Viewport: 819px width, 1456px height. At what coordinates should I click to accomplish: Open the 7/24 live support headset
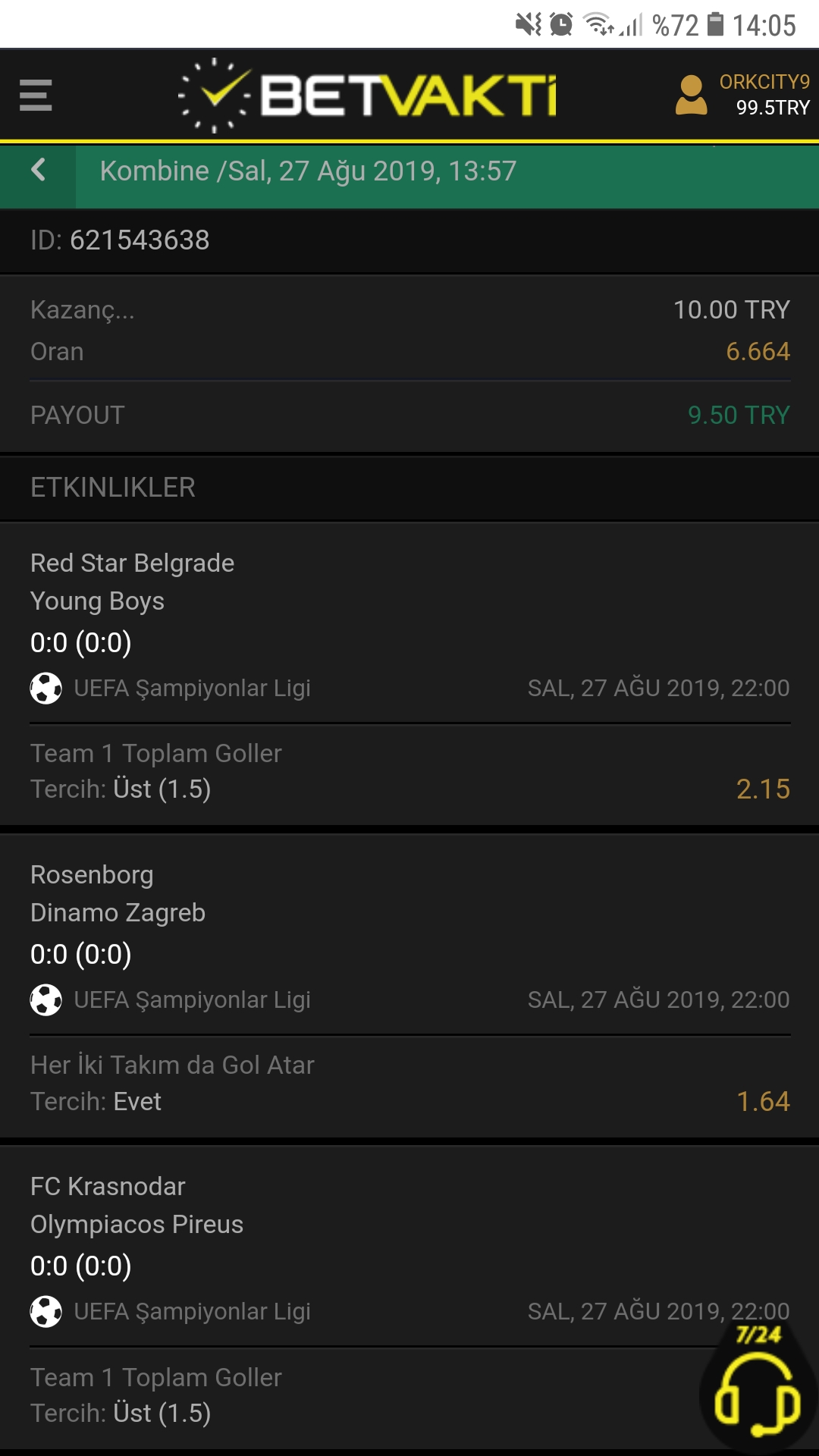(x=758, y=1386)
